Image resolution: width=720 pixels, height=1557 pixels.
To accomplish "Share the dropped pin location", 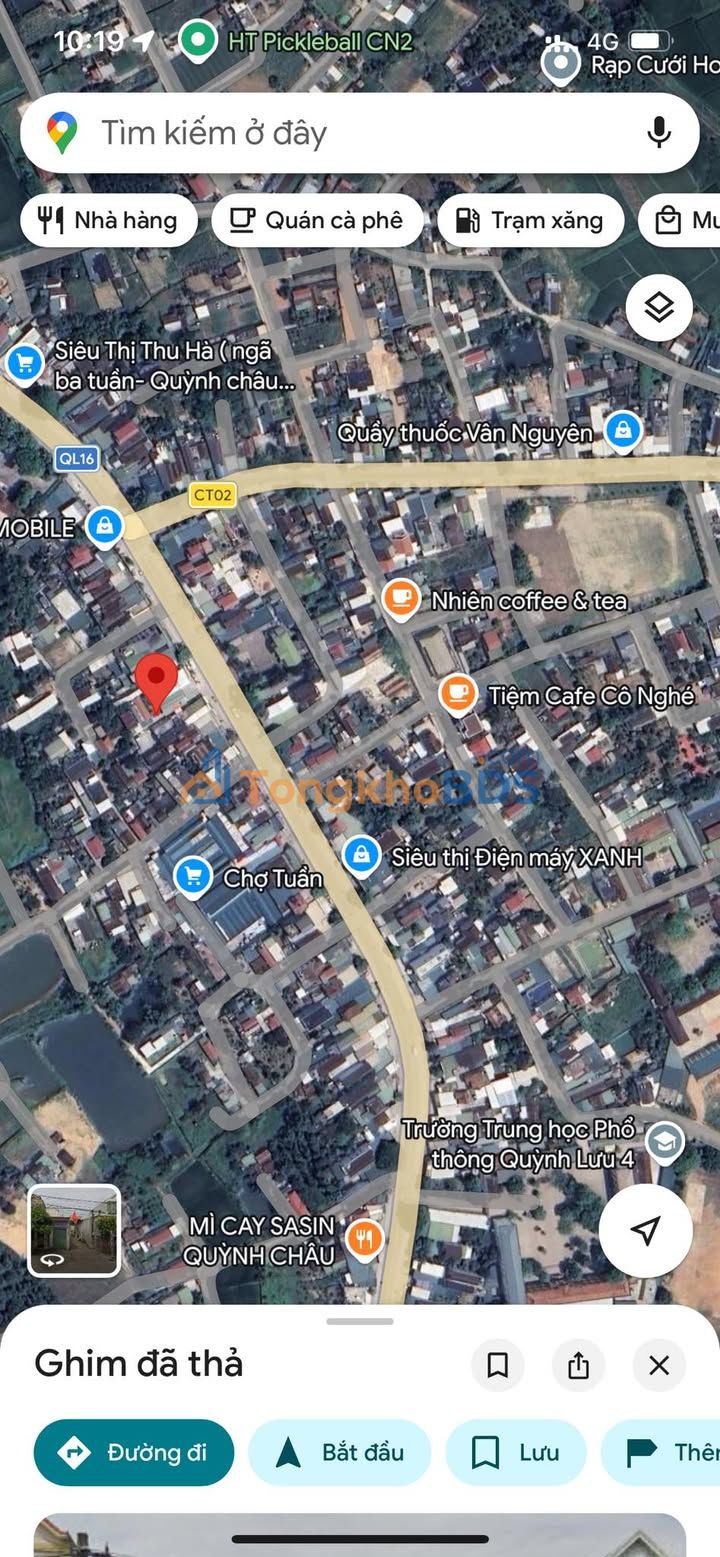I will [x=578, y=1365].
